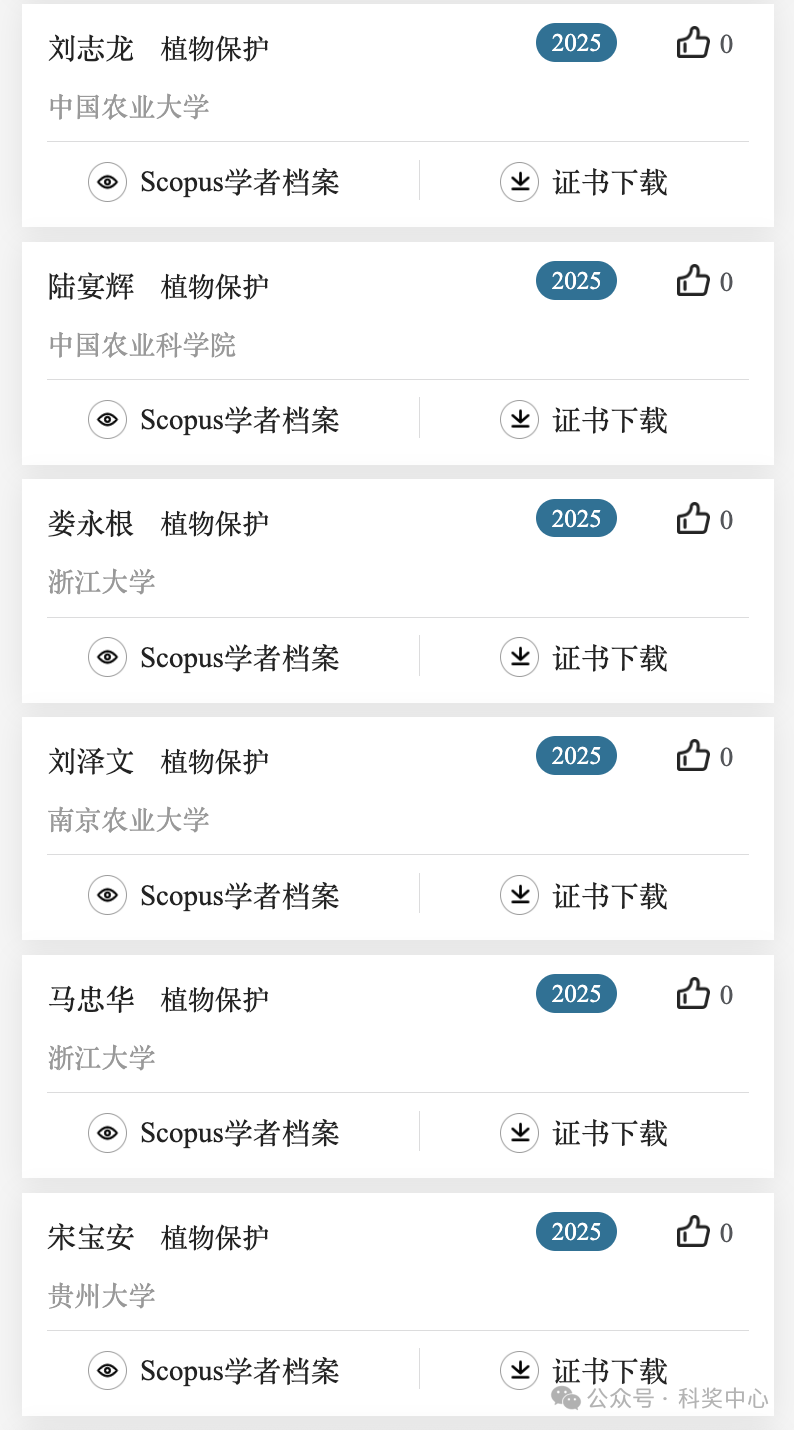Click the 浙江大学 institution text under 娄永根
This screenshot has height=1430, width=794.
pyautogui.click(x=101, y=582)
